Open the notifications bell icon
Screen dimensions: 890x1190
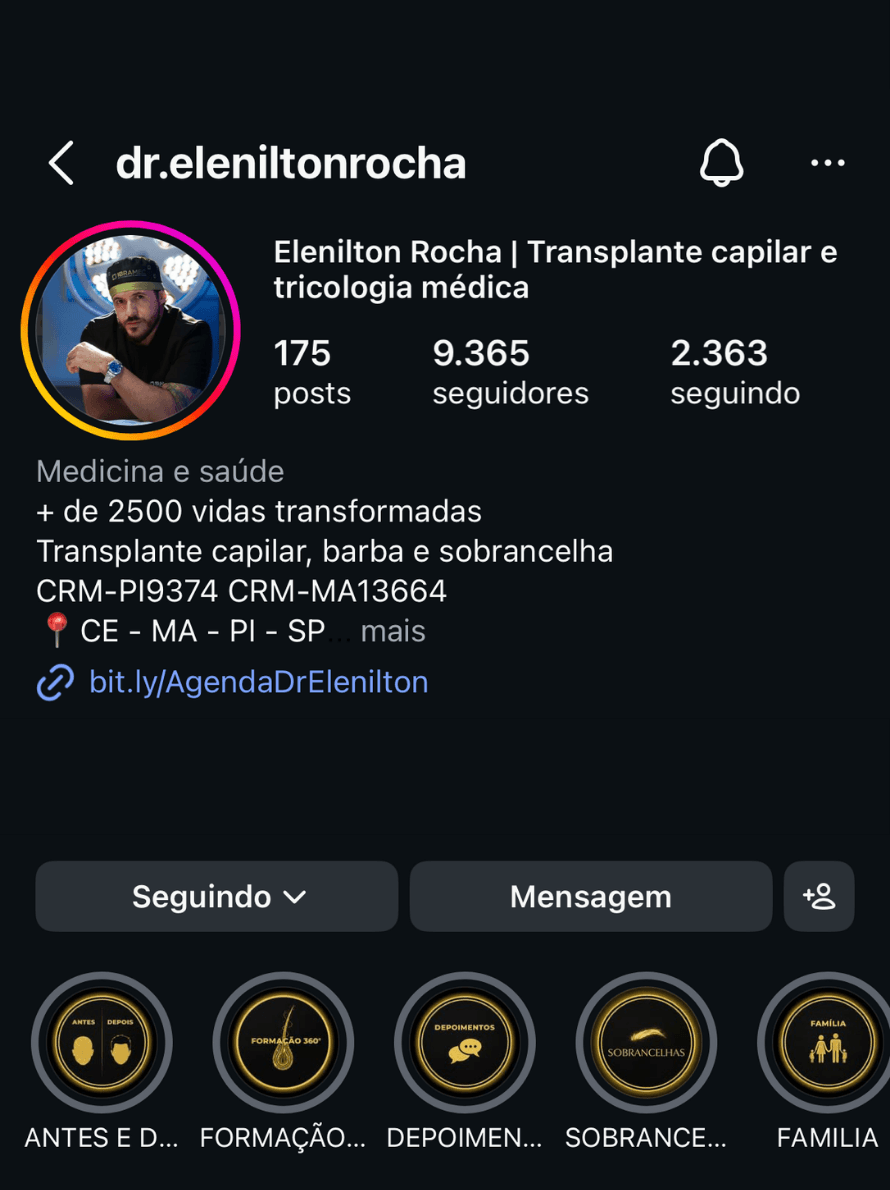point(722,162)
